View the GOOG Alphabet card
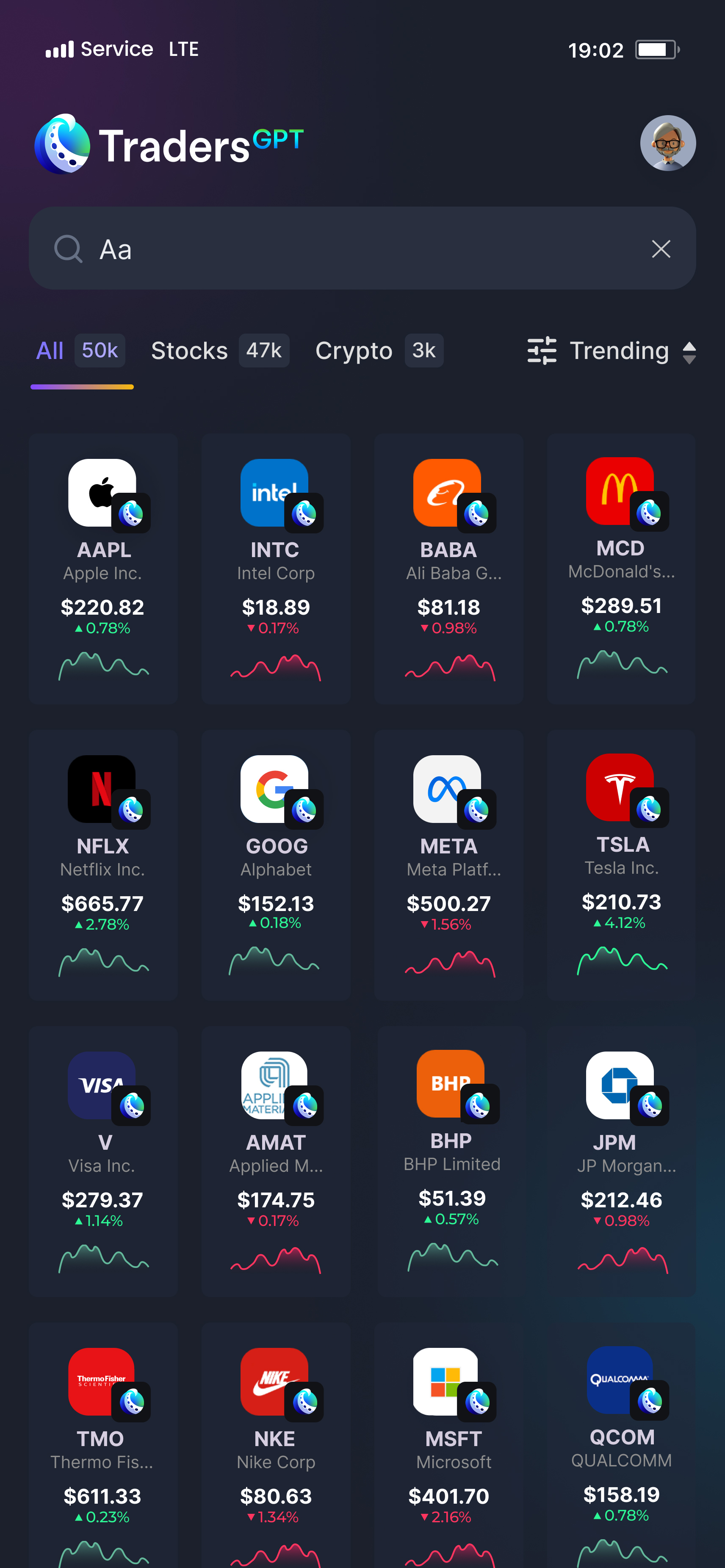This screenshot has height=1568, width=725. coord(276,864)
